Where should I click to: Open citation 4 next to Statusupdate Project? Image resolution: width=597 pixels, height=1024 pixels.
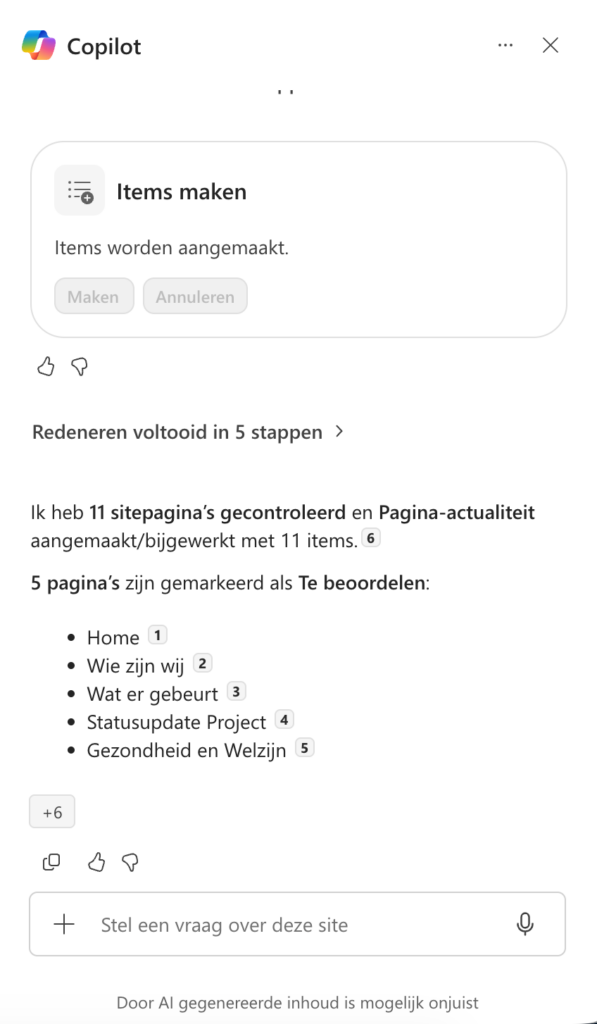point(284,720)
